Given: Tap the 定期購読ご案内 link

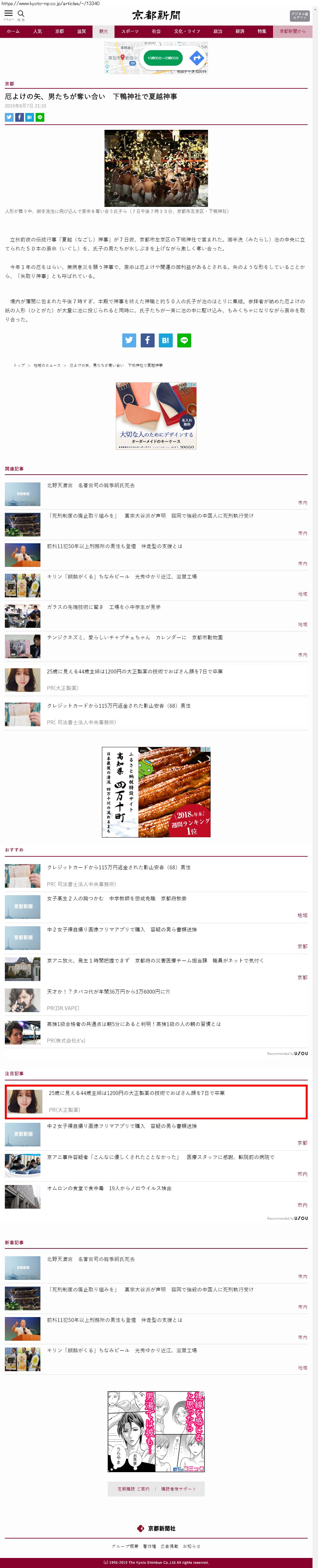Looking at the screenshot, I should click(133, 1489).
